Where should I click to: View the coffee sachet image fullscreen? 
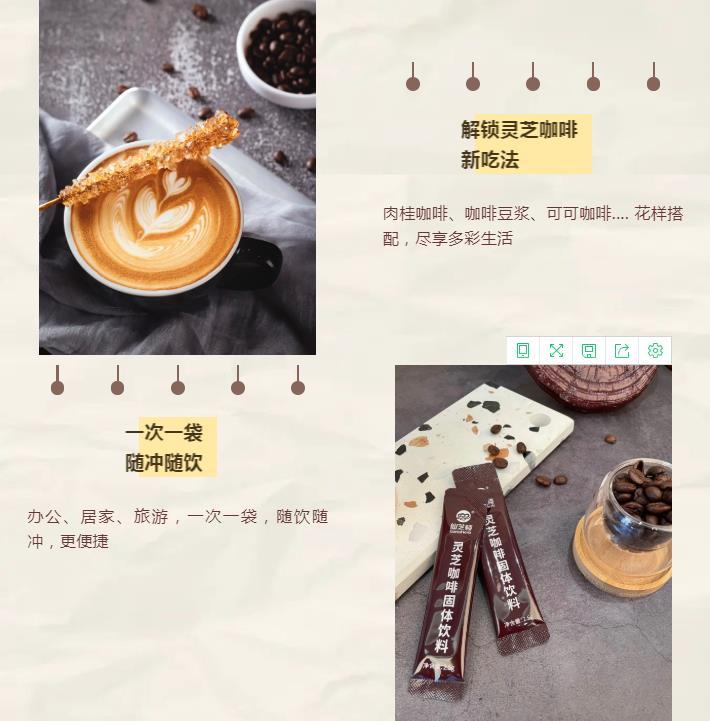tap(556, 350)
